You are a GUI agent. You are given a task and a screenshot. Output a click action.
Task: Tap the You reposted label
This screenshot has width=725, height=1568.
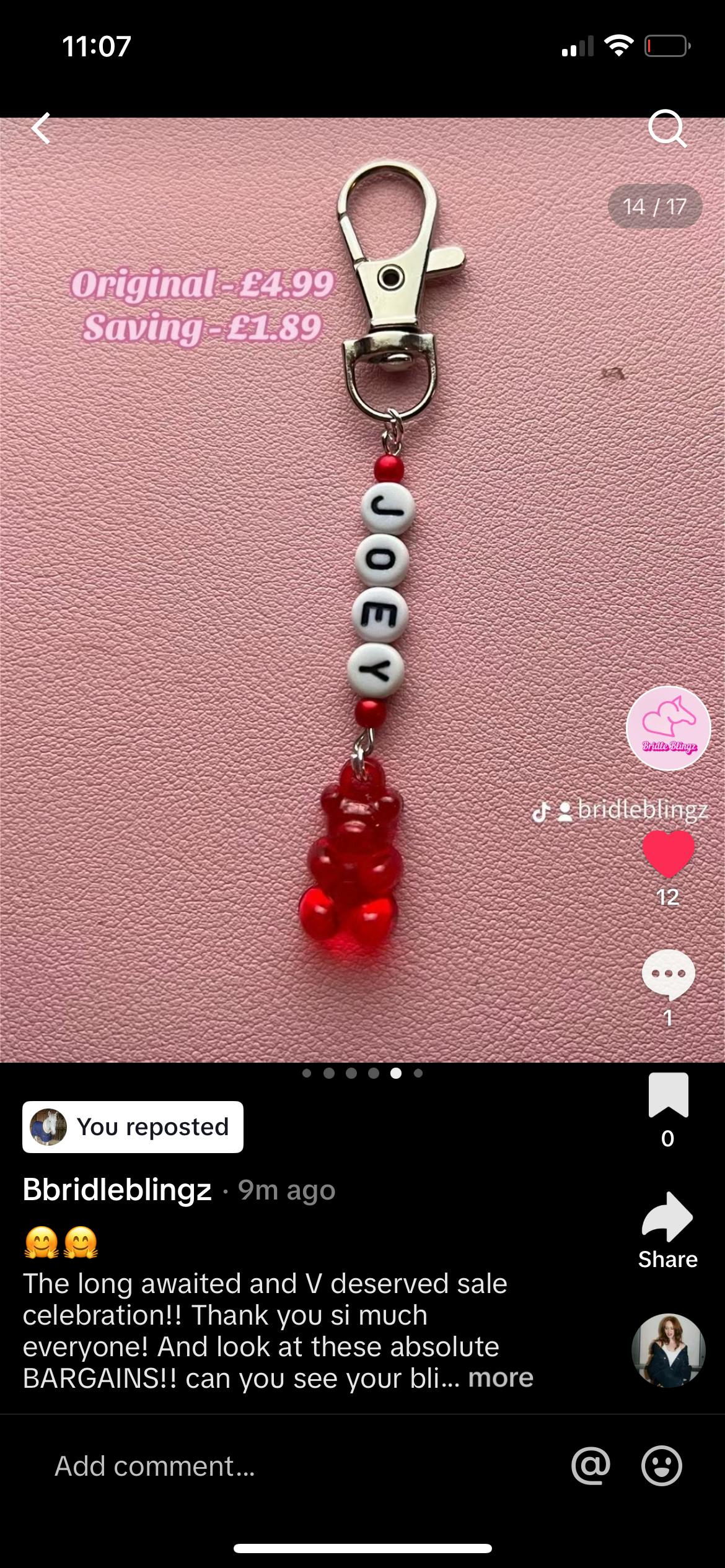point(133,1127)
